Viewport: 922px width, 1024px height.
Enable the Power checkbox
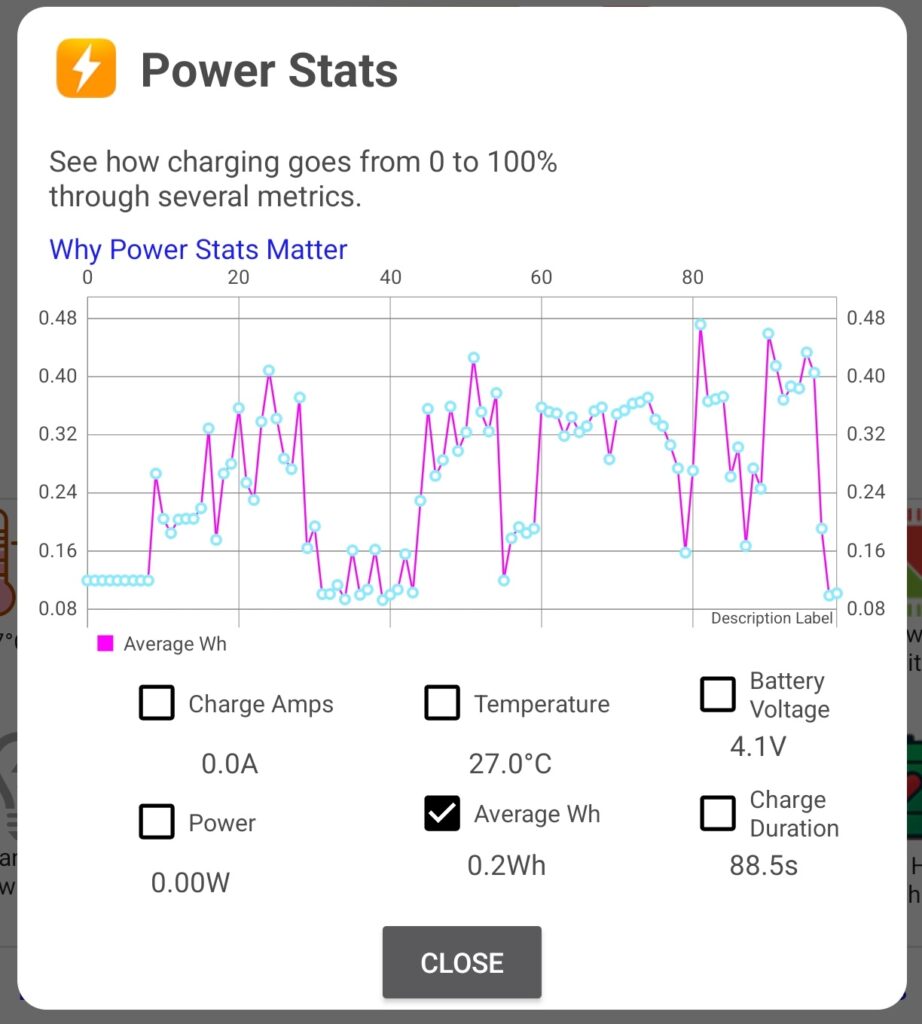156,822
